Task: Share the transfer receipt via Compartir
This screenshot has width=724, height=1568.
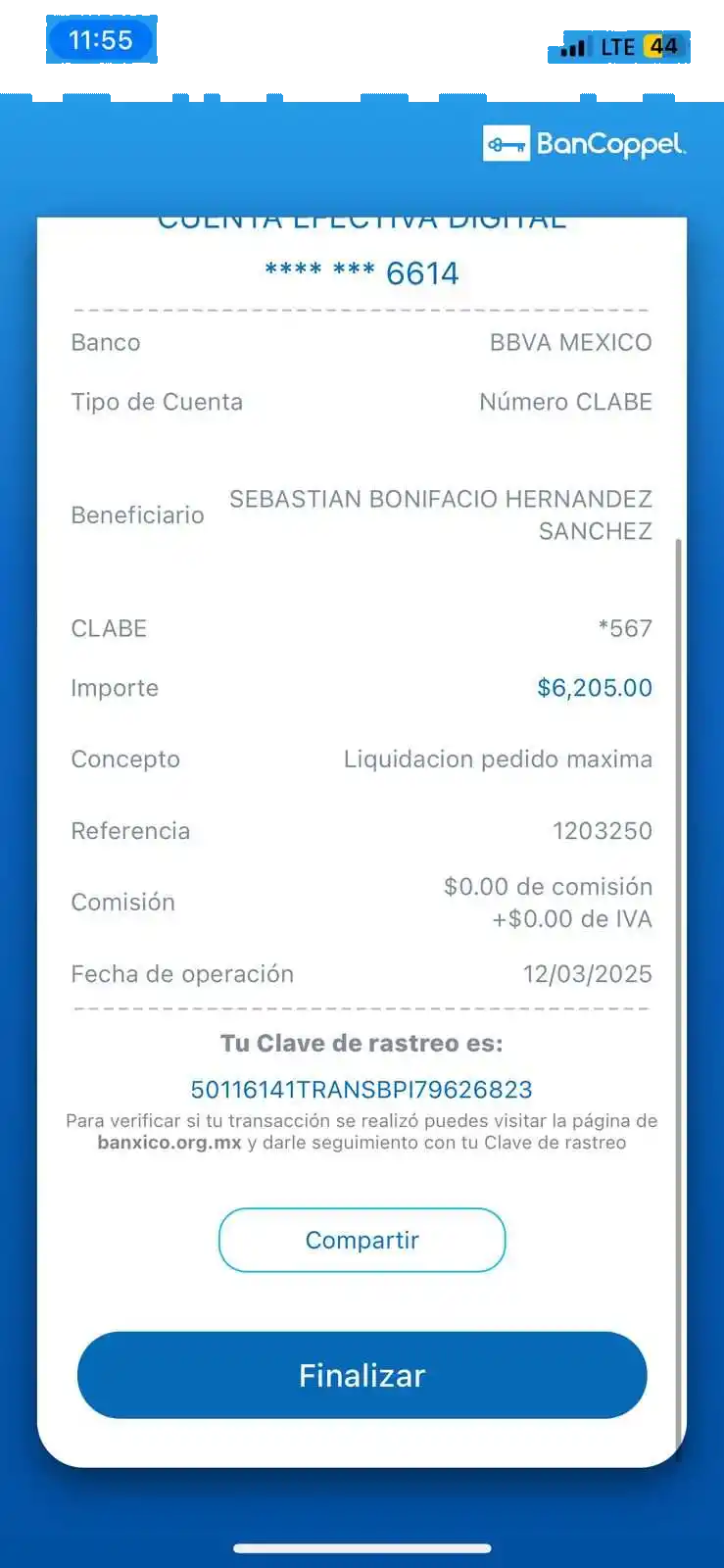Action: click(362, 1240)
